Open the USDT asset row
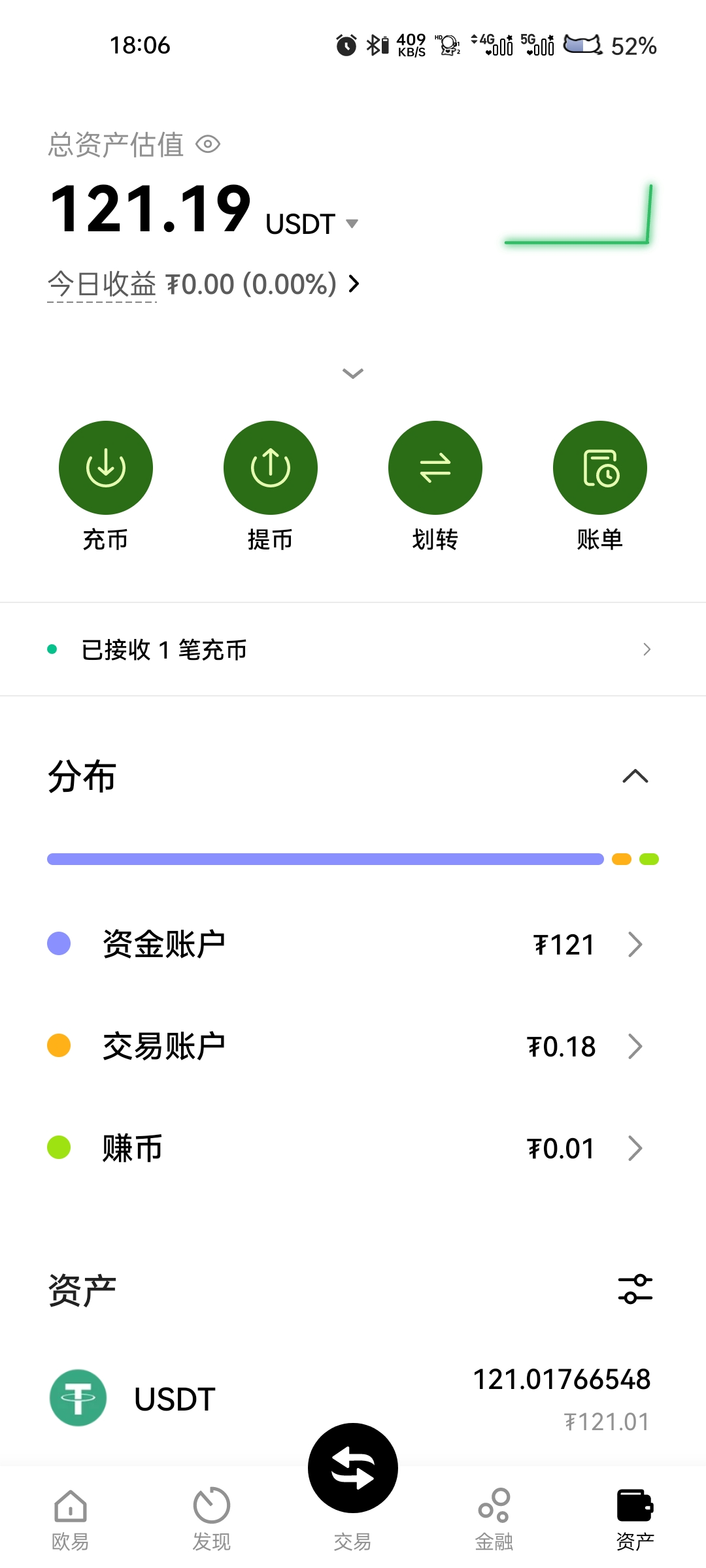Screen dimensions: 706x1568 tap(353, 1398)
